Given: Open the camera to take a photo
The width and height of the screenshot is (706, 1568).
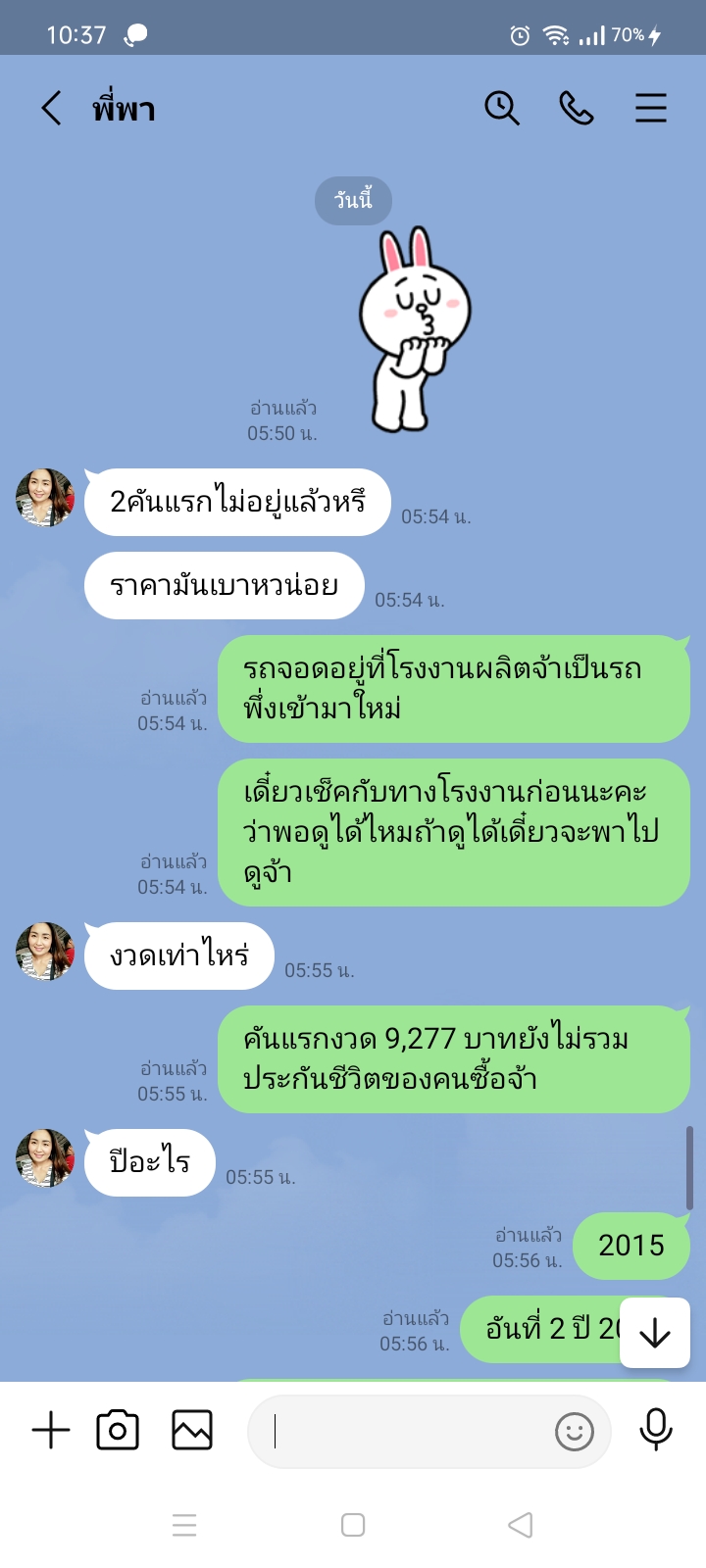Looking at the screenshot, I should 118,1431.
